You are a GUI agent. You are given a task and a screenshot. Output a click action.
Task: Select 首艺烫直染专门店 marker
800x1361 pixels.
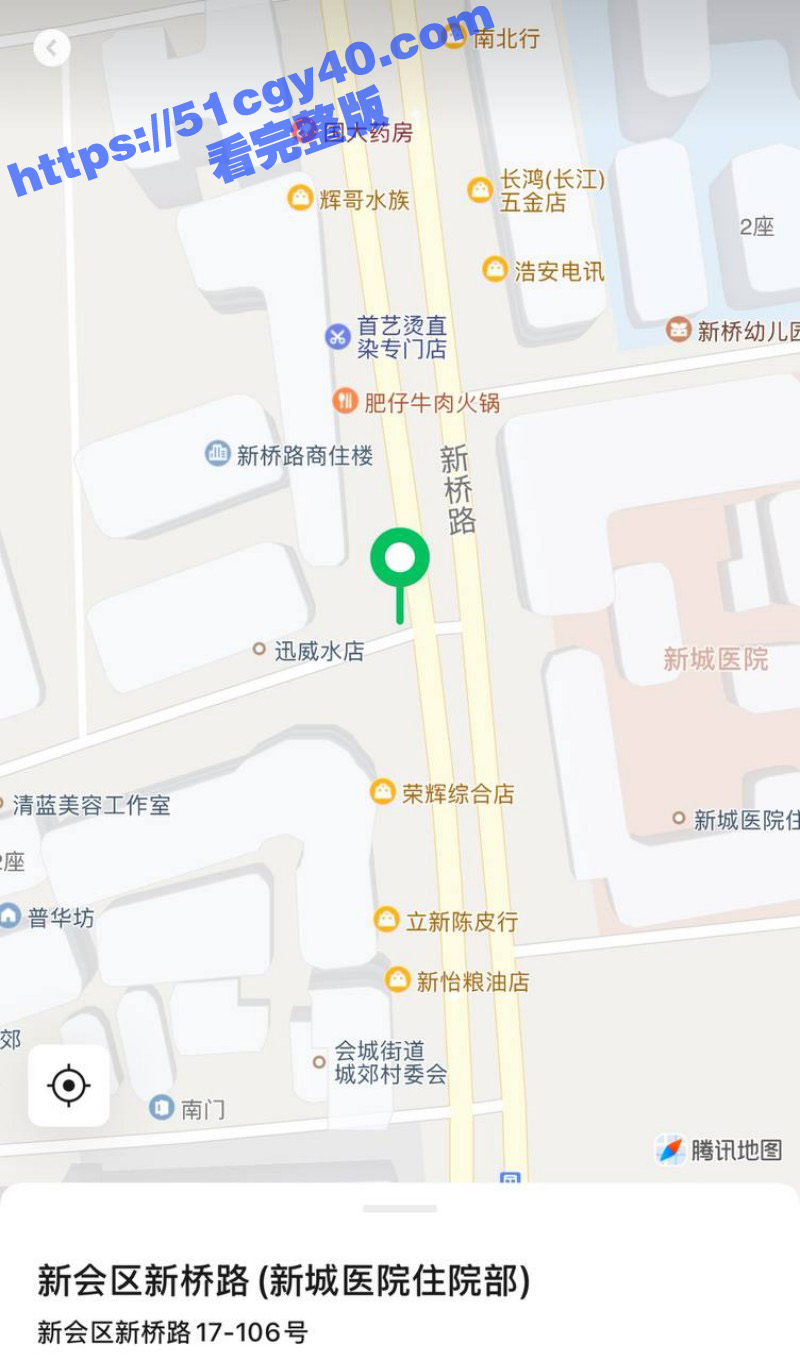[x=337, y=337]
